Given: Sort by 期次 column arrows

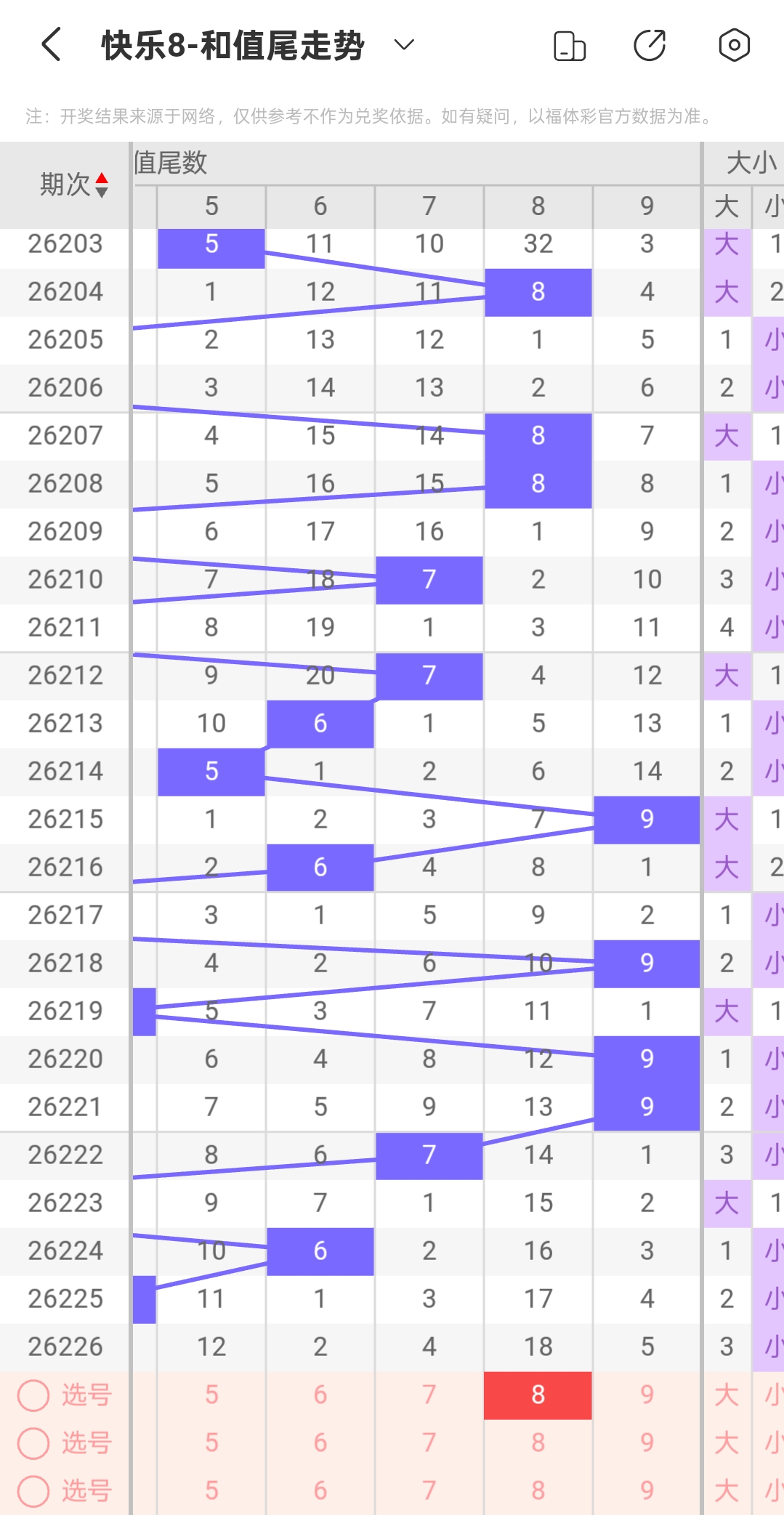Looking at the screenshot, I should tap(102, 185).
